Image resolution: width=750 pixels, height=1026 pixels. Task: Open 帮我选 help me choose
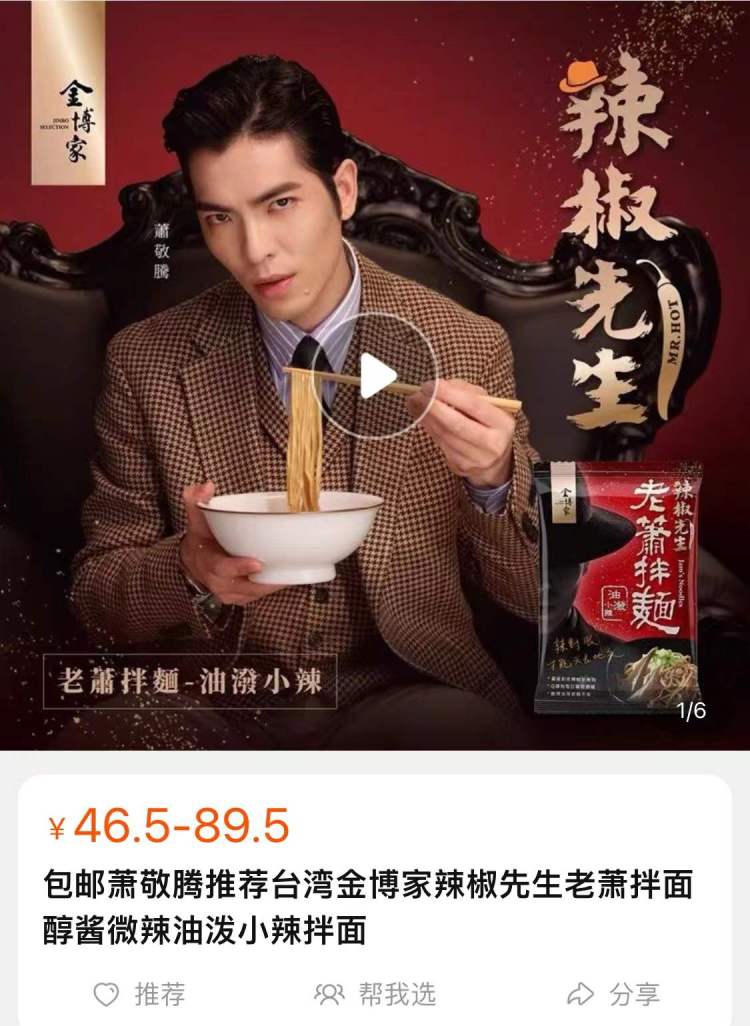[375, 994]
